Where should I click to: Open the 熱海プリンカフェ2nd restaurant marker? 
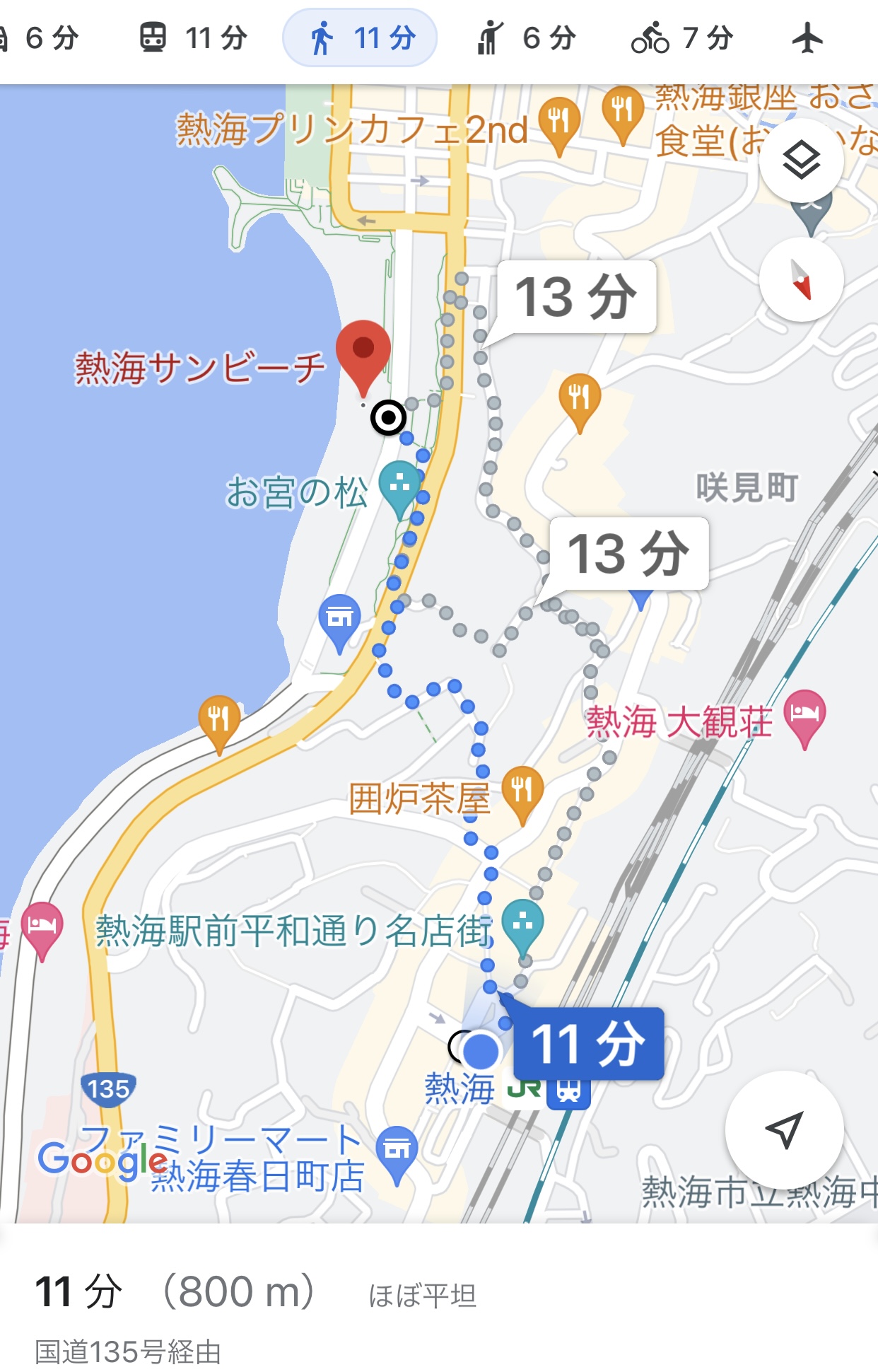tap(559, 120)
